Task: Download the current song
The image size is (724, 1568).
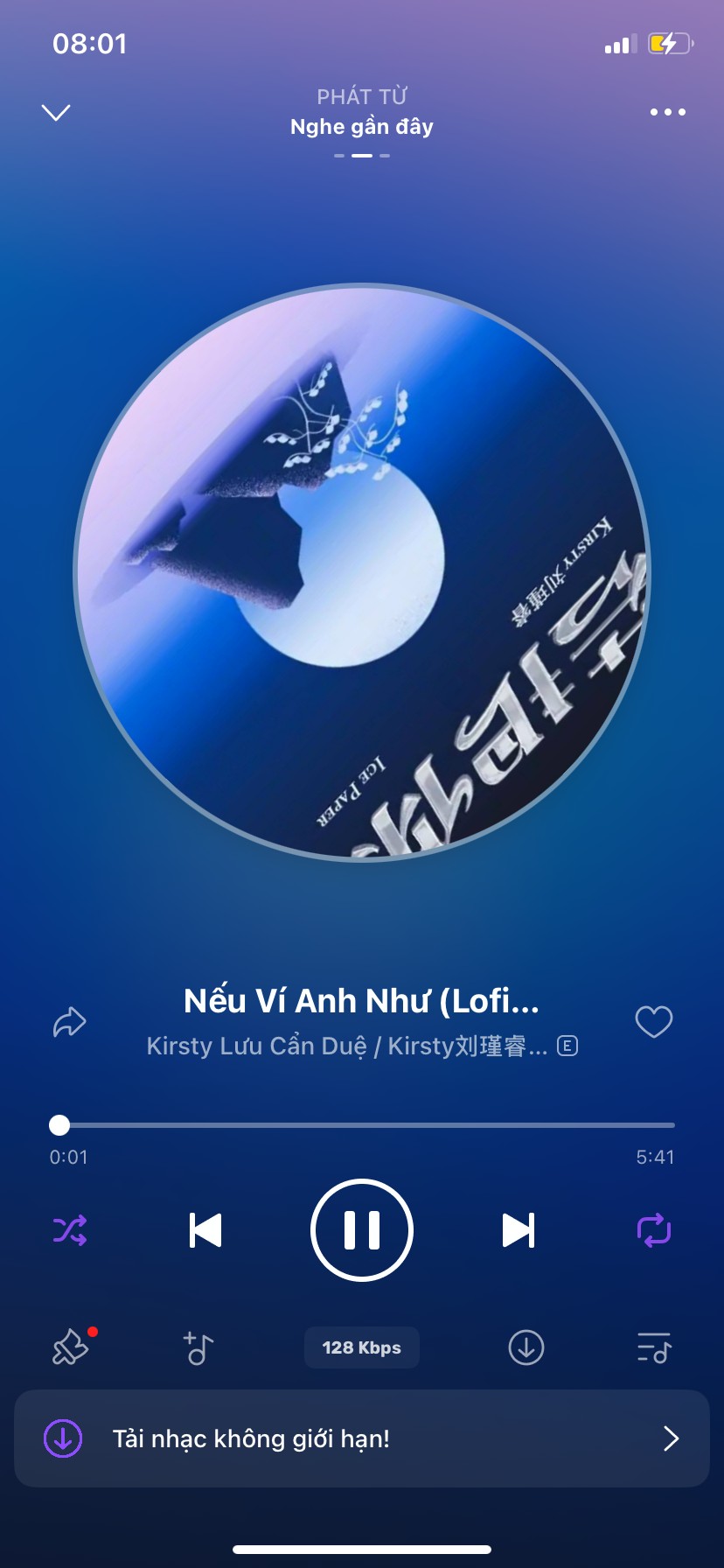Action: point(526,1347)
